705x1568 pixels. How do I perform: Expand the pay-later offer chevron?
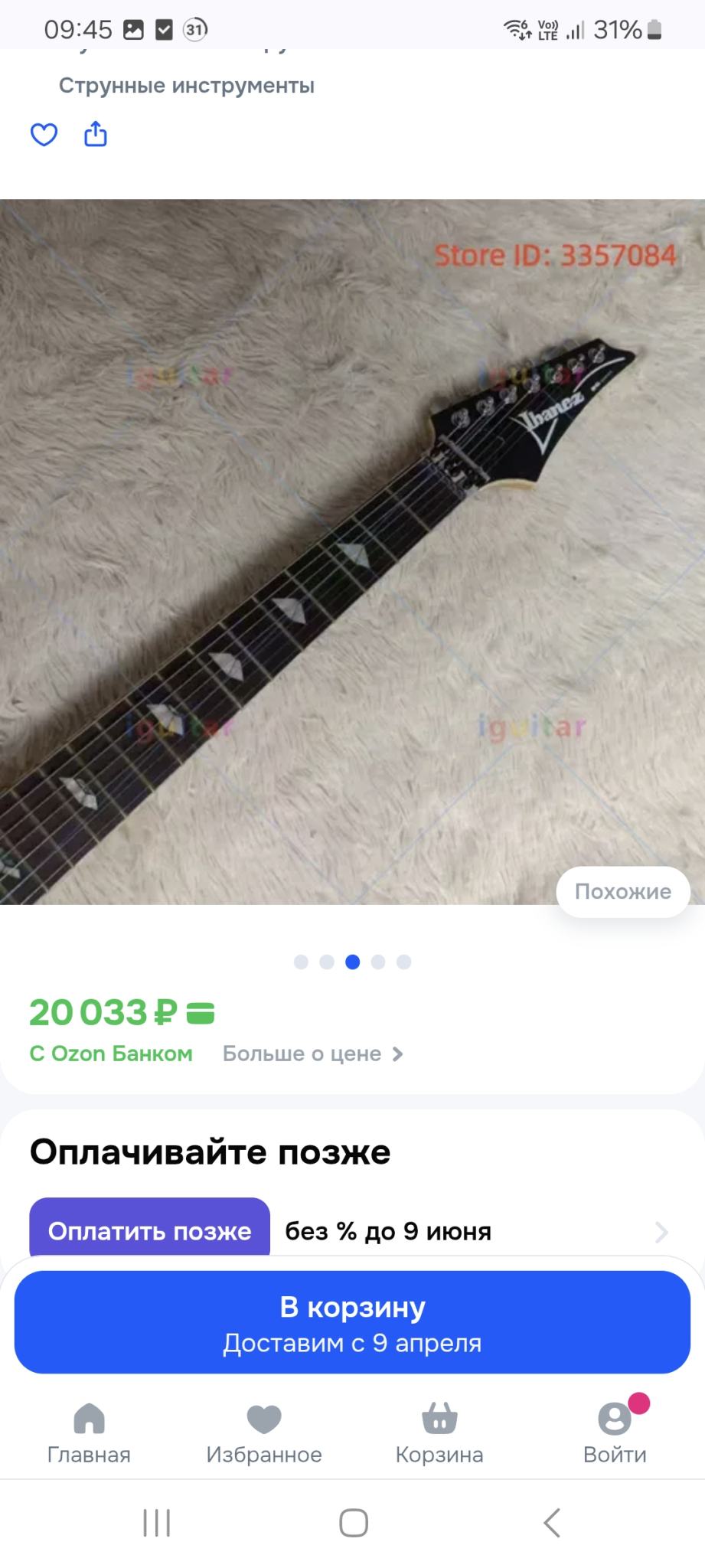[x=661, y=1231]
